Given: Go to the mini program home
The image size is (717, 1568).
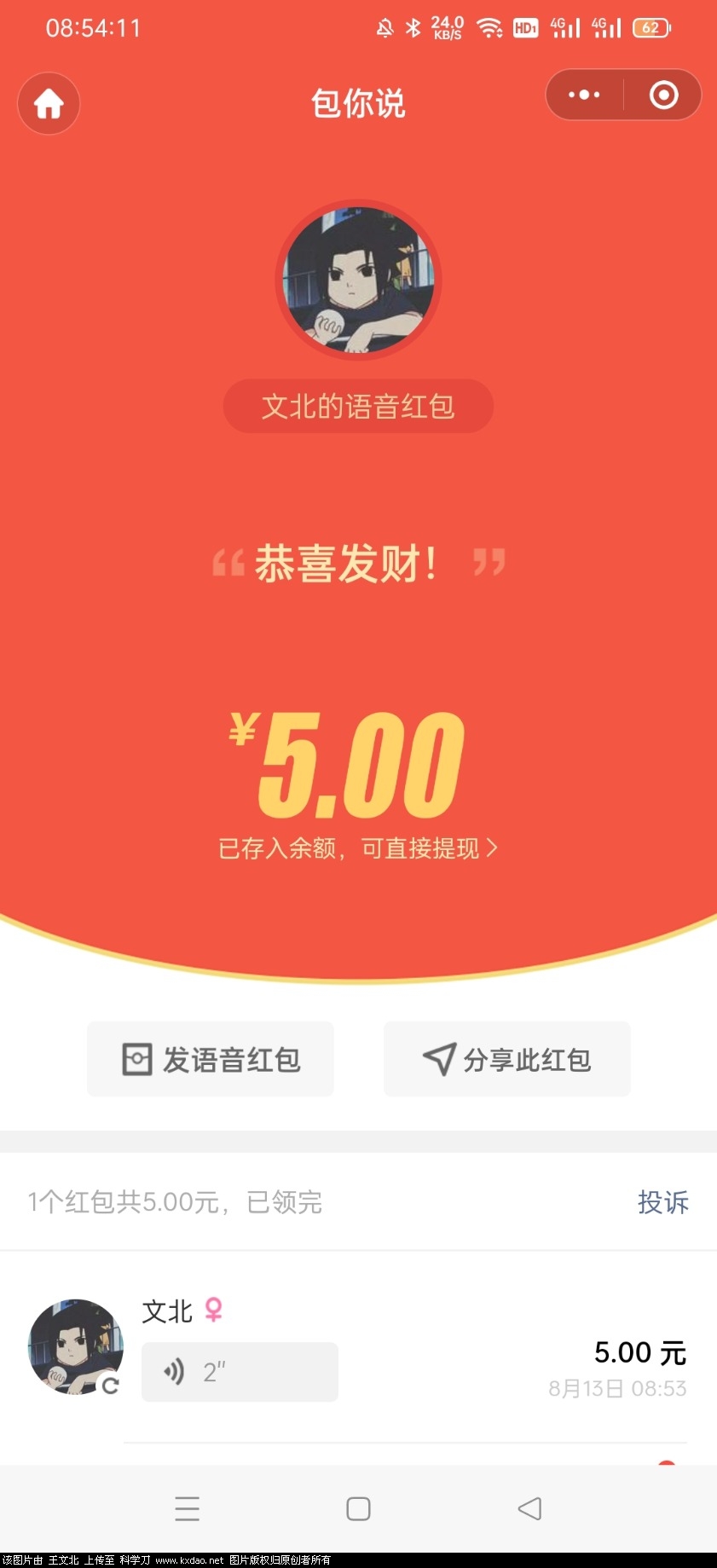Looking at the screenshot, I should (49, 104).
